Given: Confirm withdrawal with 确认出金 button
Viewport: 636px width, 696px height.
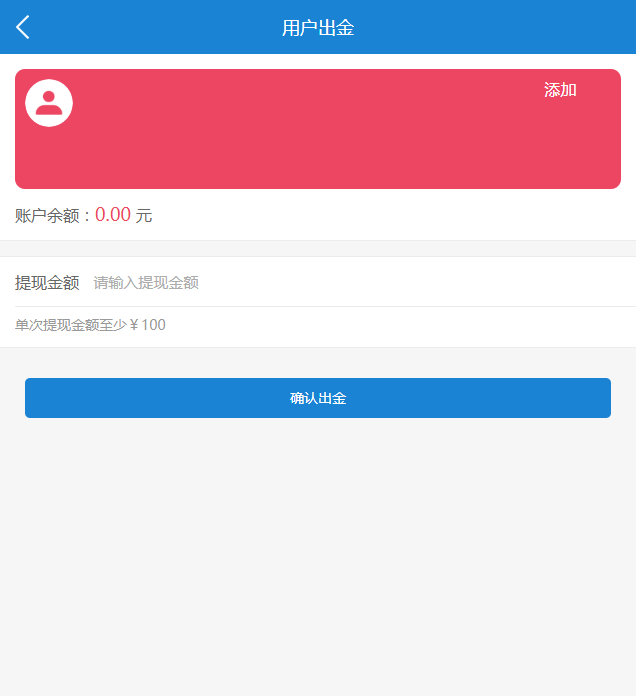Looking at the screenshot, I should (x=318, y=398).
